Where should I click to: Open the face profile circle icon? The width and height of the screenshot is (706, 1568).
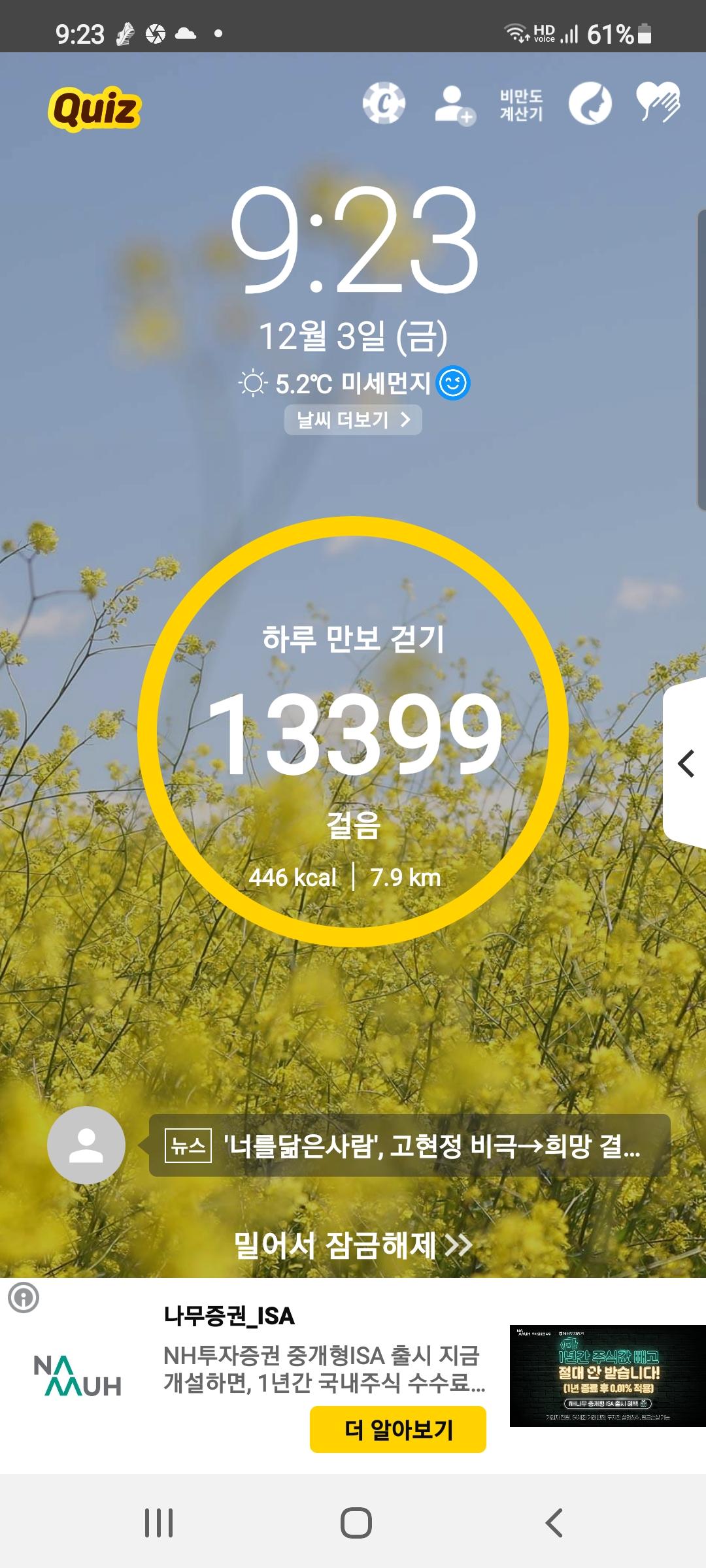[x=590, y=103]
